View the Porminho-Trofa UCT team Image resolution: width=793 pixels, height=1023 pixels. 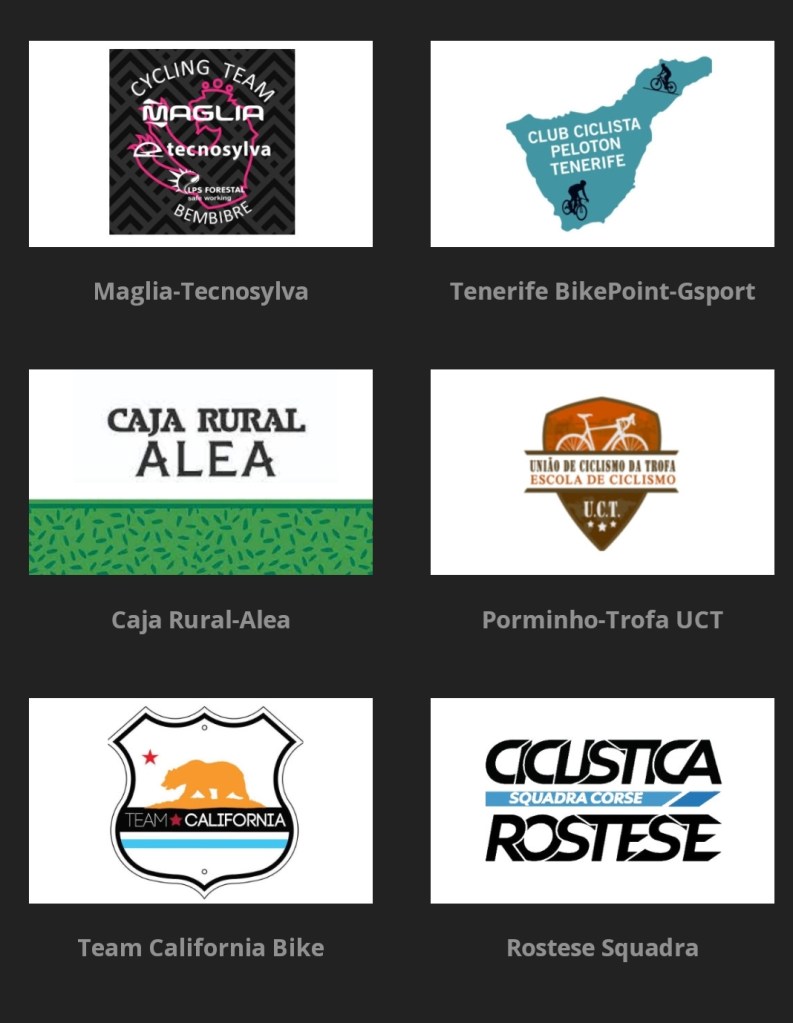pyautogui.click(x=602, y=472)
